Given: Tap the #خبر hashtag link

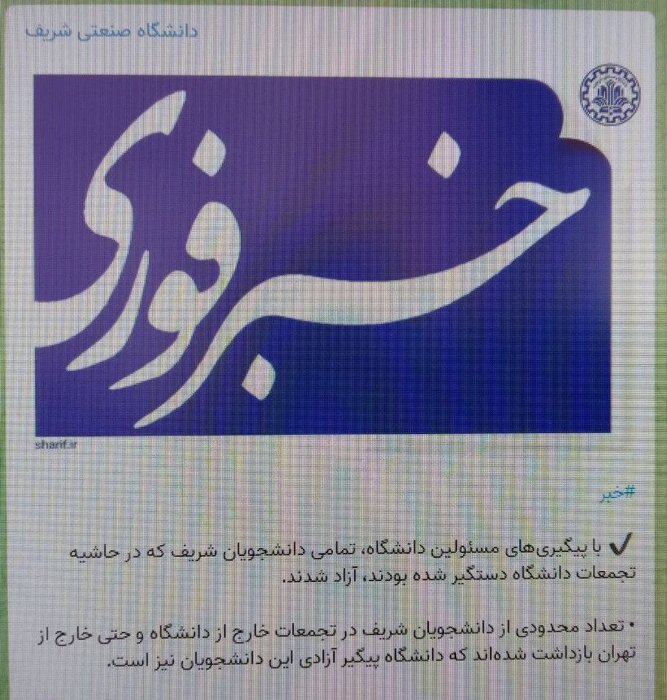Looking at the screenshot, I should pyautogui.click(x=618, y=493).
